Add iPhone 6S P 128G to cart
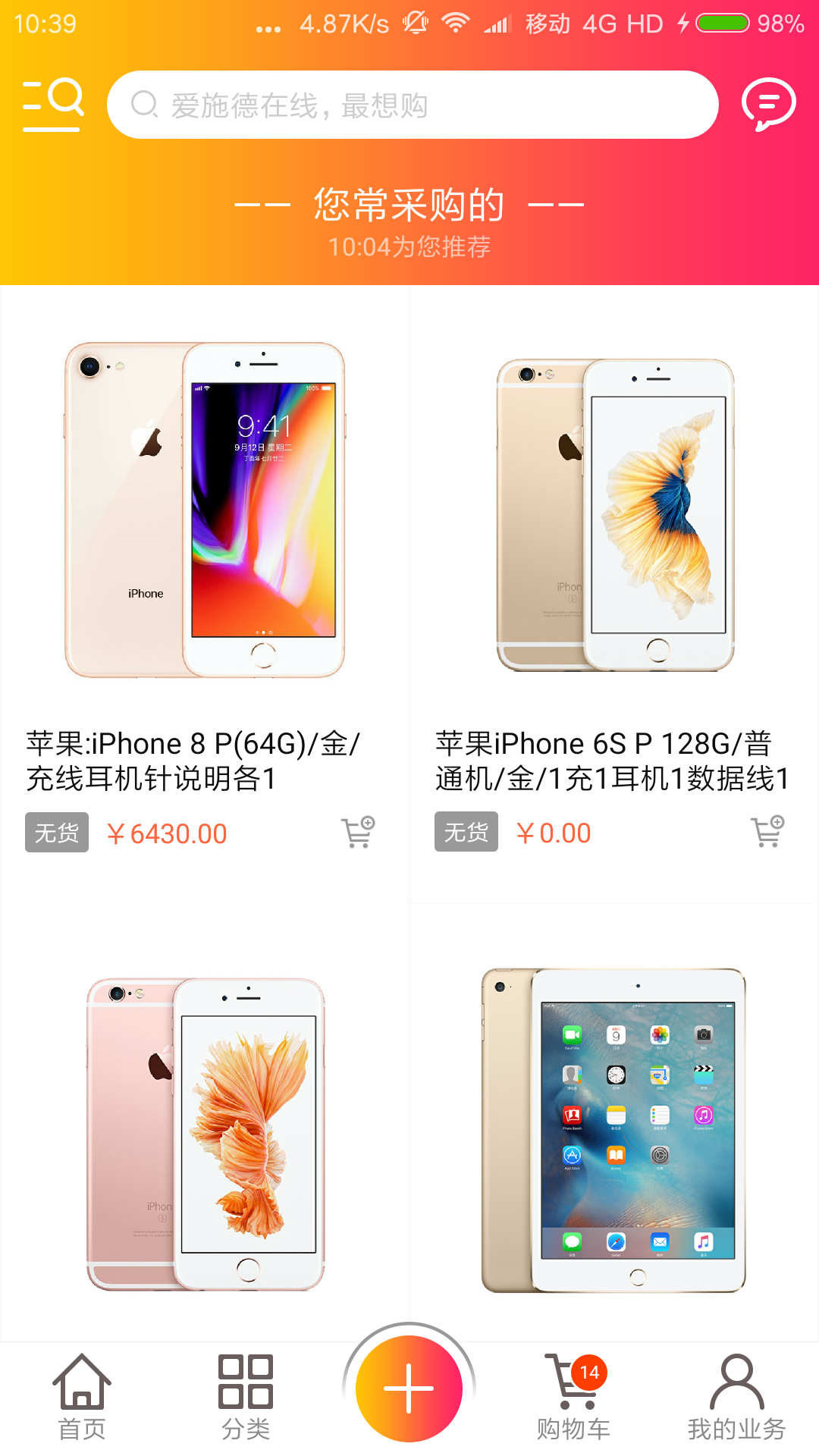819x1456 pixels. (767, 832)
